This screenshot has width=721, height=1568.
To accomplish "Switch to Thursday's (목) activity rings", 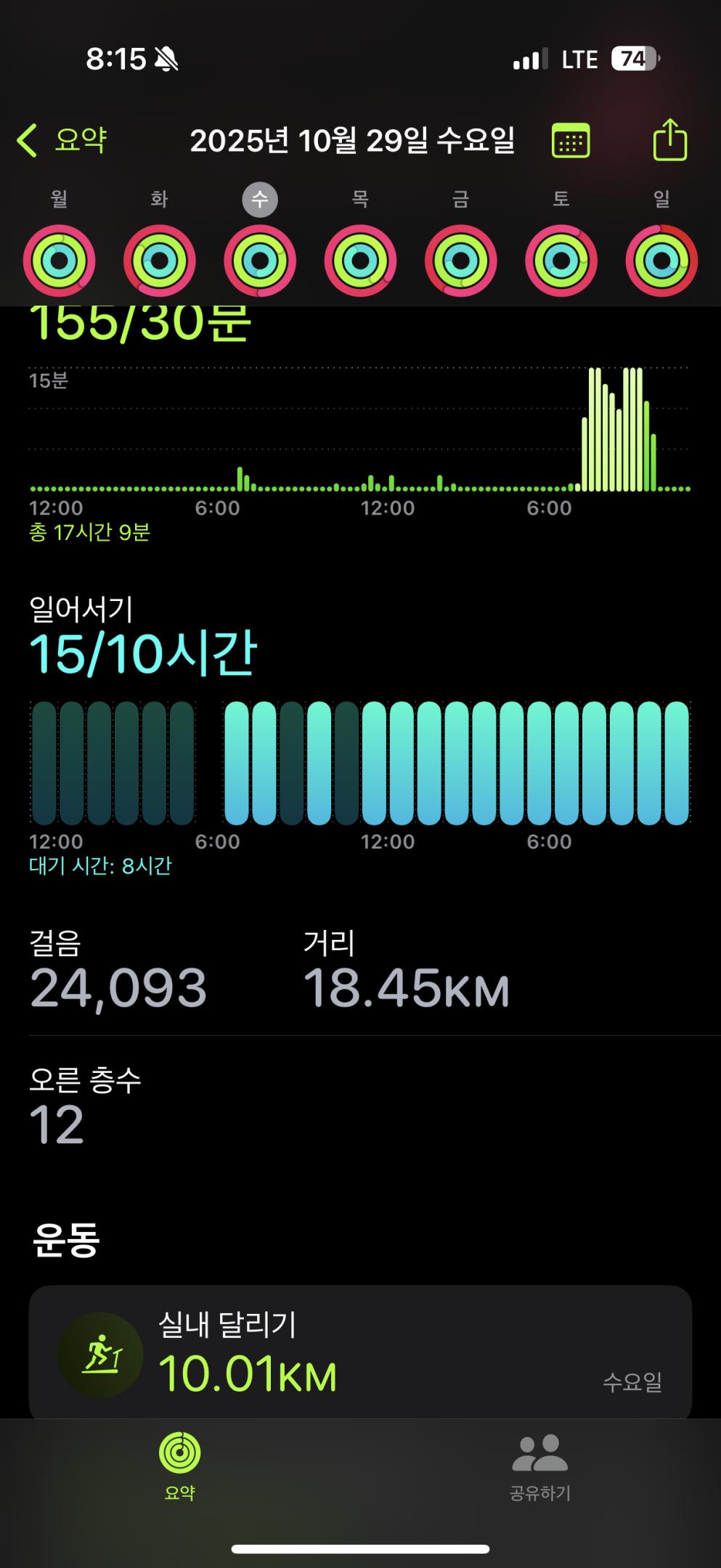I will click(358, 261).
